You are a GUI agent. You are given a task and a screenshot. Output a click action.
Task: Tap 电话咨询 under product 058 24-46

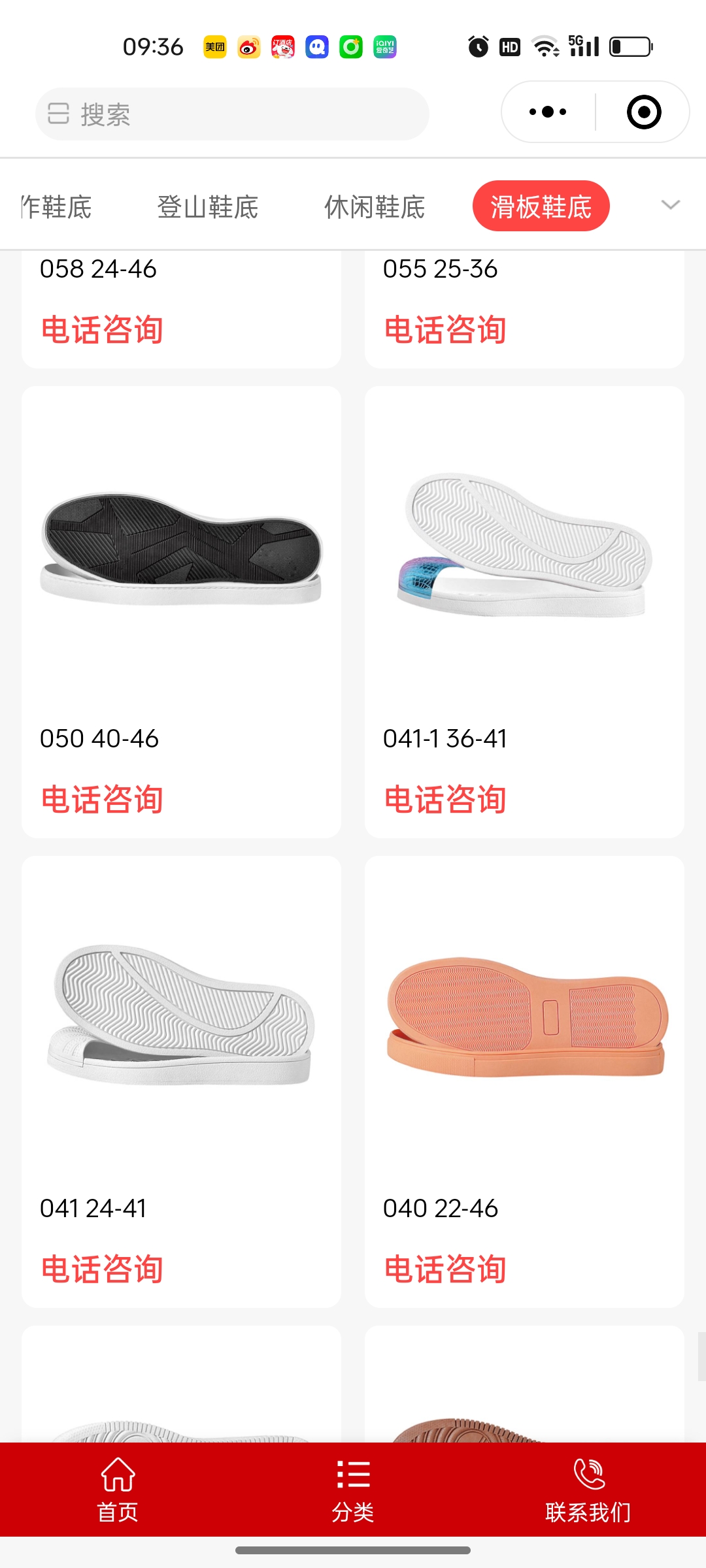pos(102,330)
